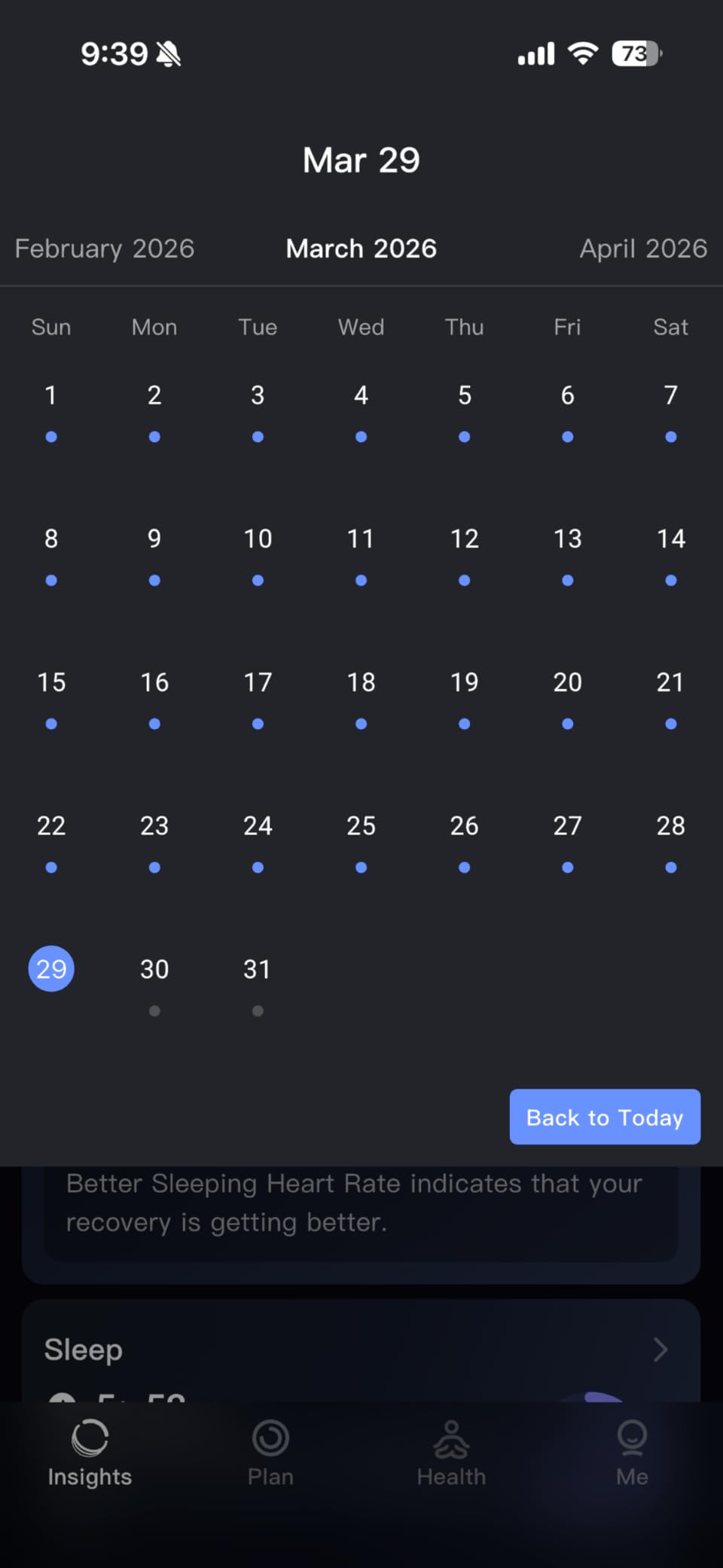
Task: Select March 10 on the calendar
Action: tap(258, 539)
